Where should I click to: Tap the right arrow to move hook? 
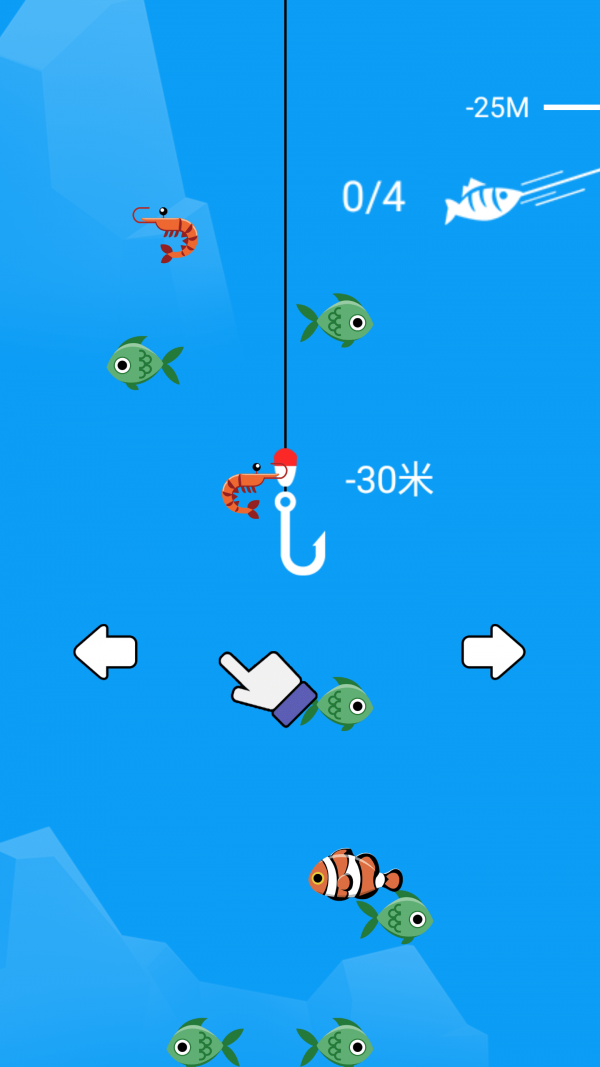pos(493,652)
